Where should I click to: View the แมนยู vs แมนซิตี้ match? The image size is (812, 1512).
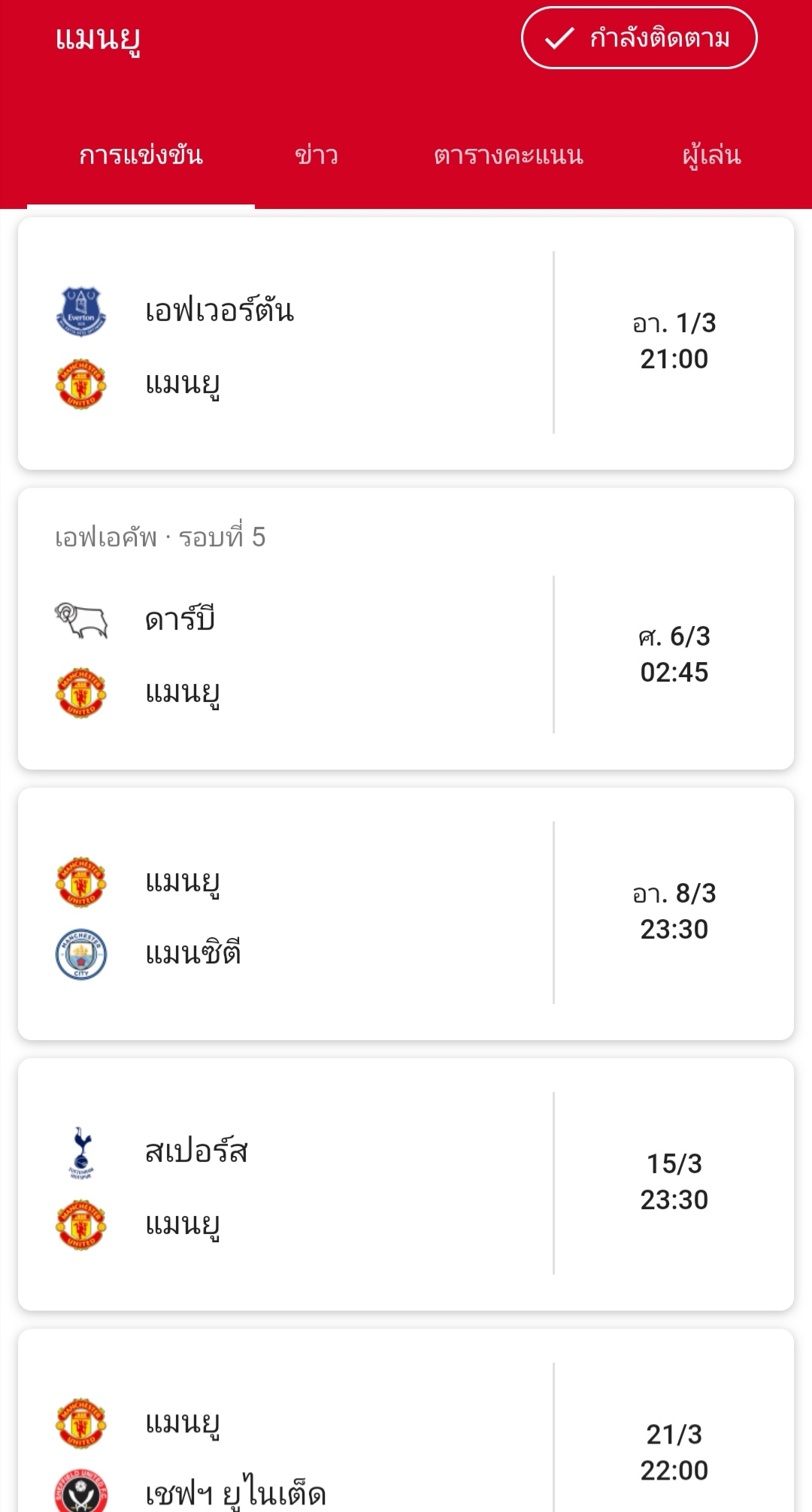point(406,914)
